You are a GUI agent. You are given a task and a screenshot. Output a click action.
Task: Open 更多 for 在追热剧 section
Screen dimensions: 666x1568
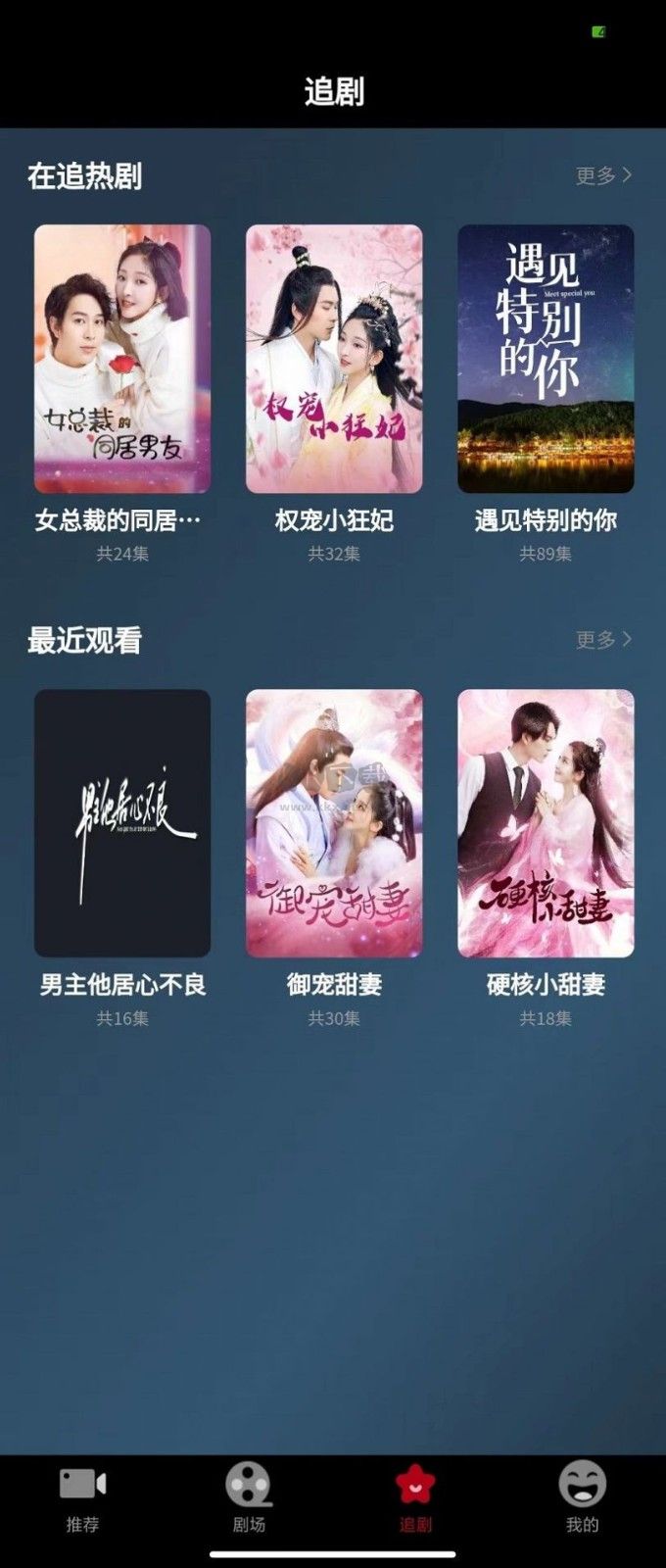(603, 175)
